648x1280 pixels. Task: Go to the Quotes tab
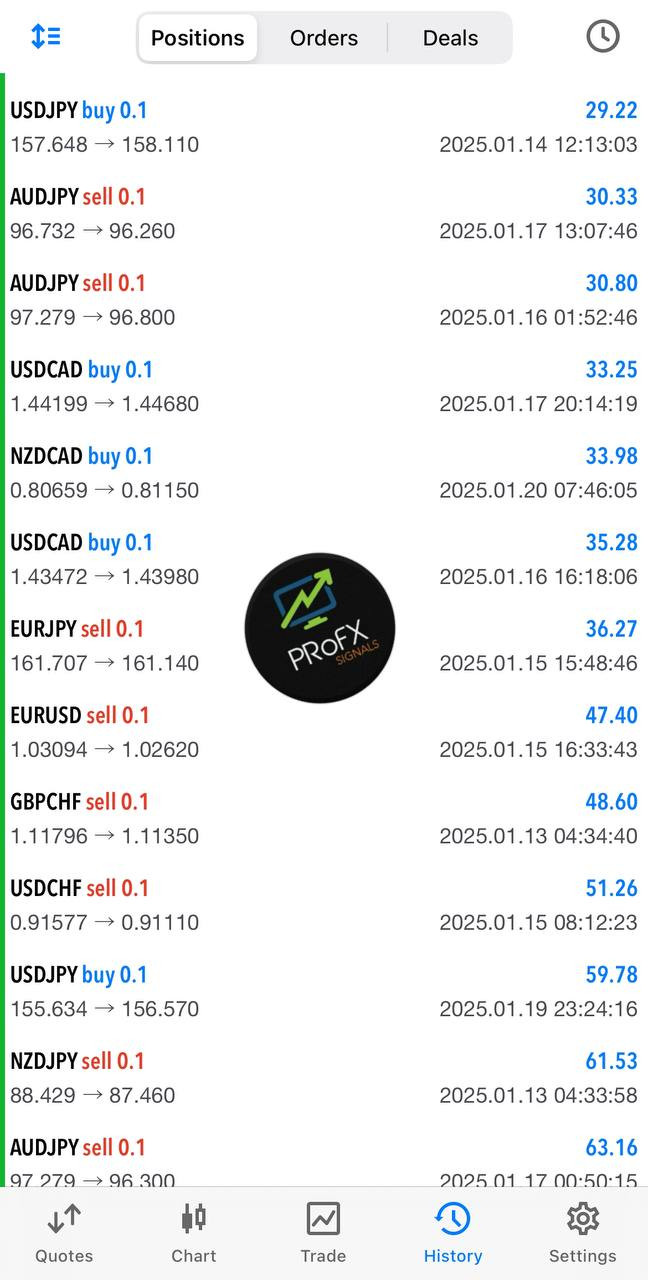coord(64,1233)
